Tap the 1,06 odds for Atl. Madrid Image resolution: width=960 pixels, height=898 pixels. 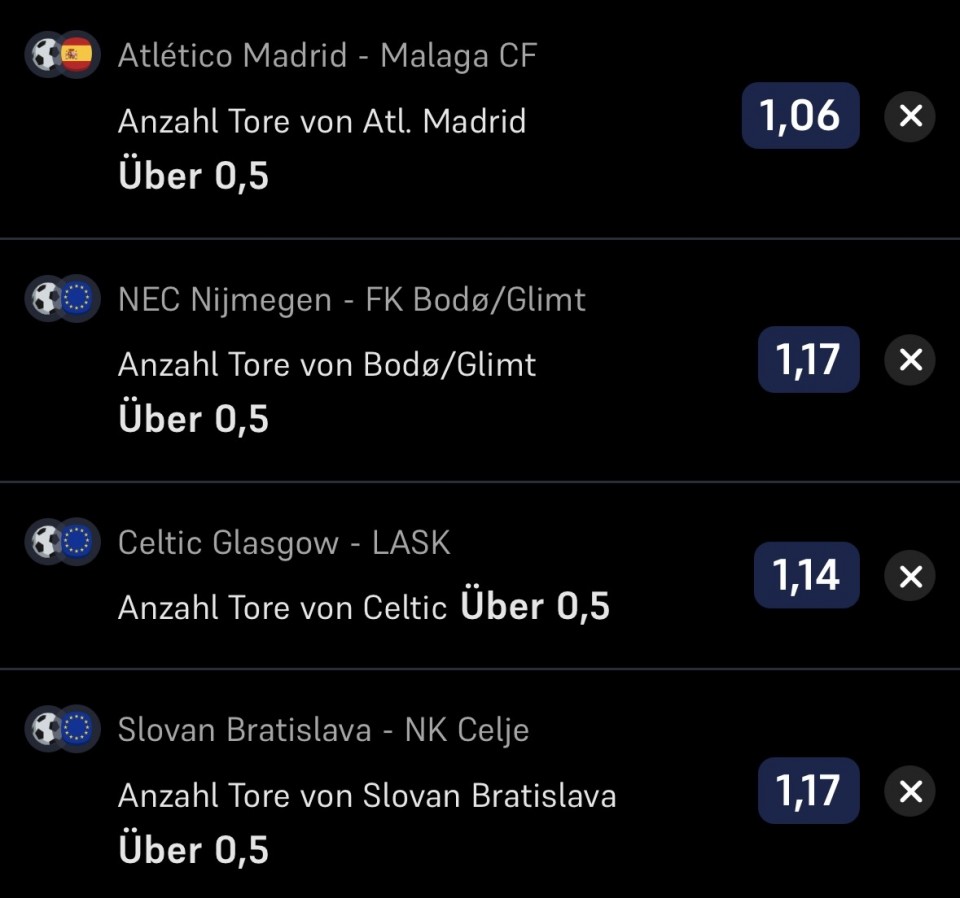tap(800, 116)
